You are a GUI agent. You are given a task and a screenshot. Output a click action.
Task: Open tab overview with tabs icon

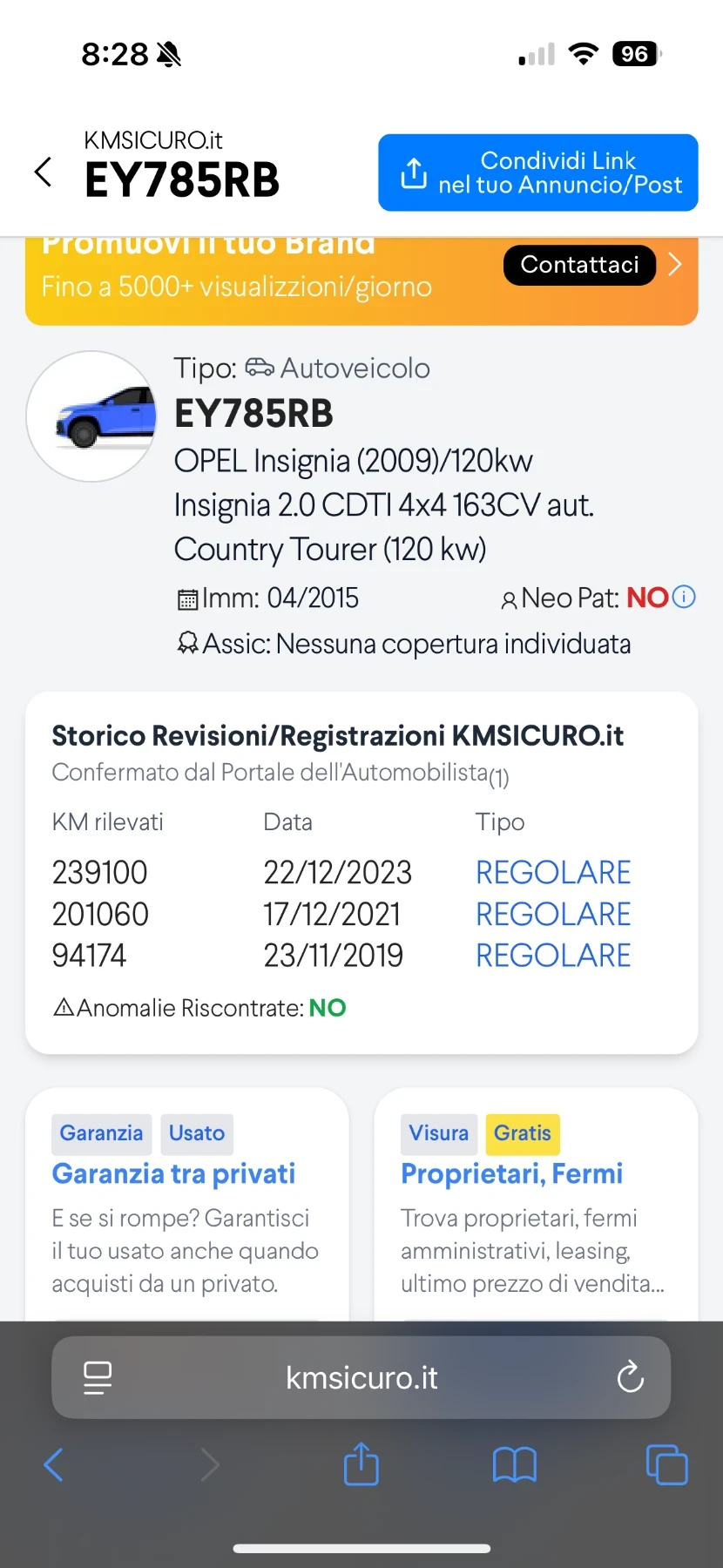click(666, 1464)
